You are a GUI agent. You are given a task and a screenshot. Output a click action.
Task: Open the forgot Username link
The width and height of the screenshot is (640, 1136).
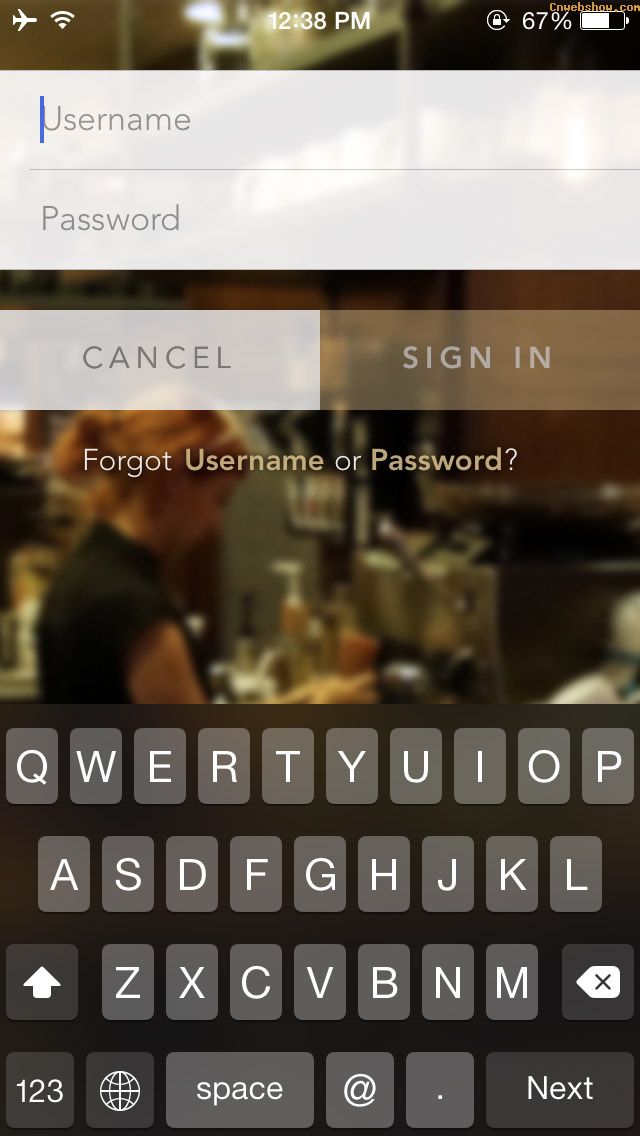[254, 461]
